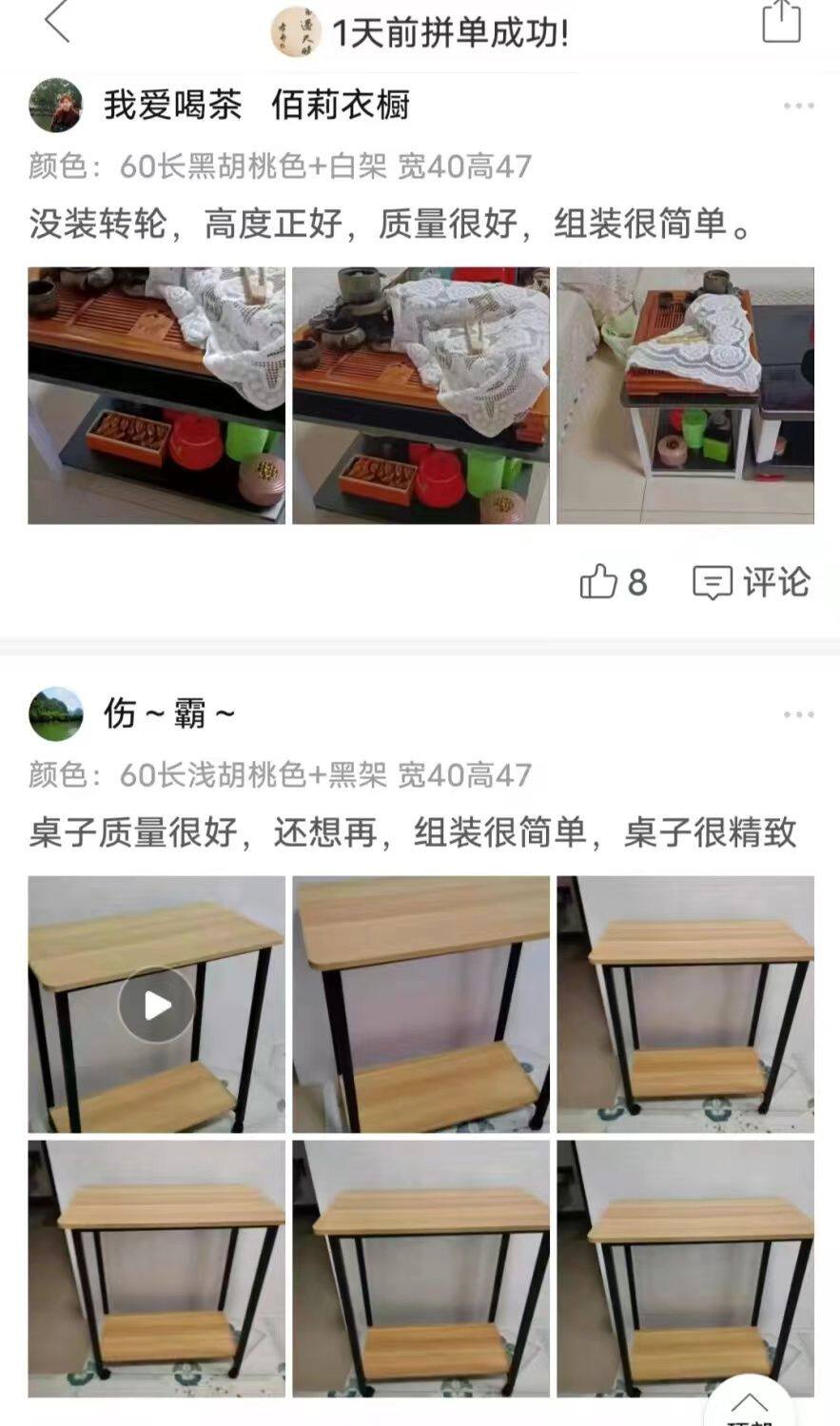Open second photo in 伤~霸~'s review
The image size is (840, 1426).
coord(420,1005)
